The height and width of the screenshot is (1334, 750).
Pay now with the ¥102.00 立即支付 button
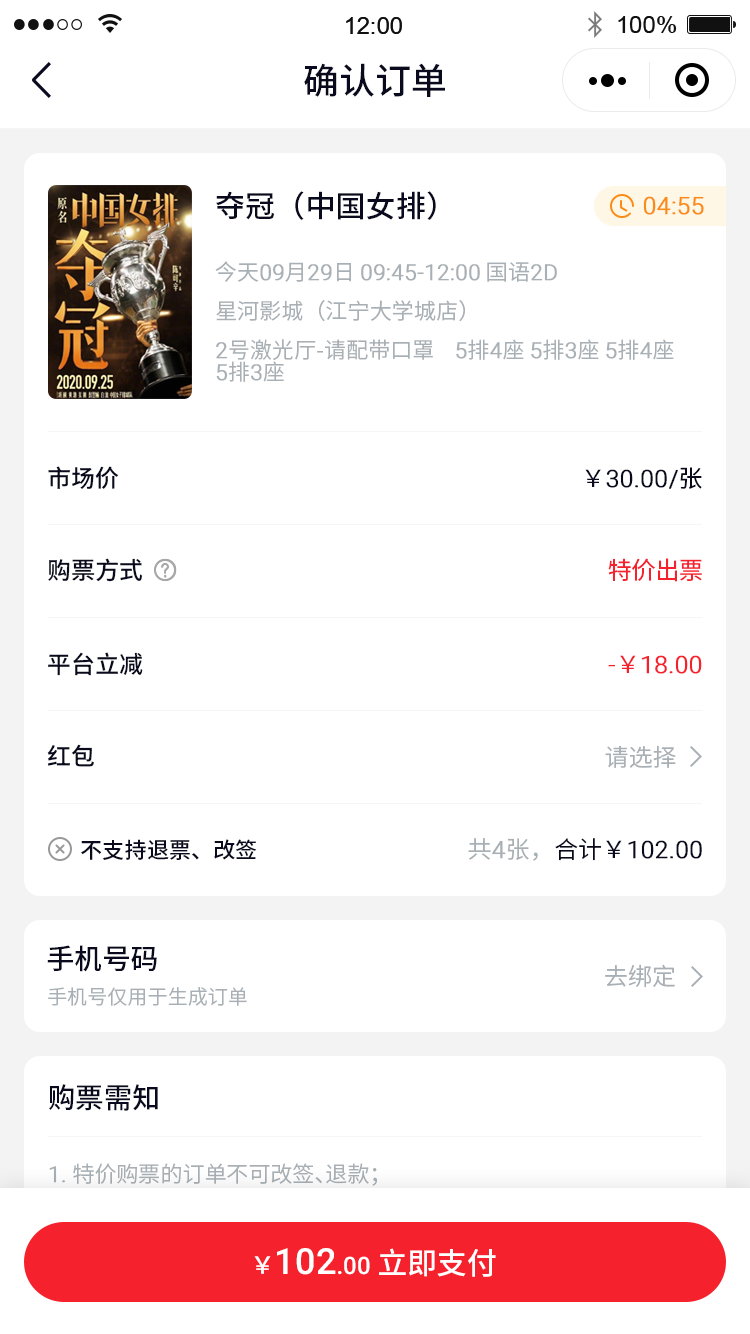coord(375,1262)
